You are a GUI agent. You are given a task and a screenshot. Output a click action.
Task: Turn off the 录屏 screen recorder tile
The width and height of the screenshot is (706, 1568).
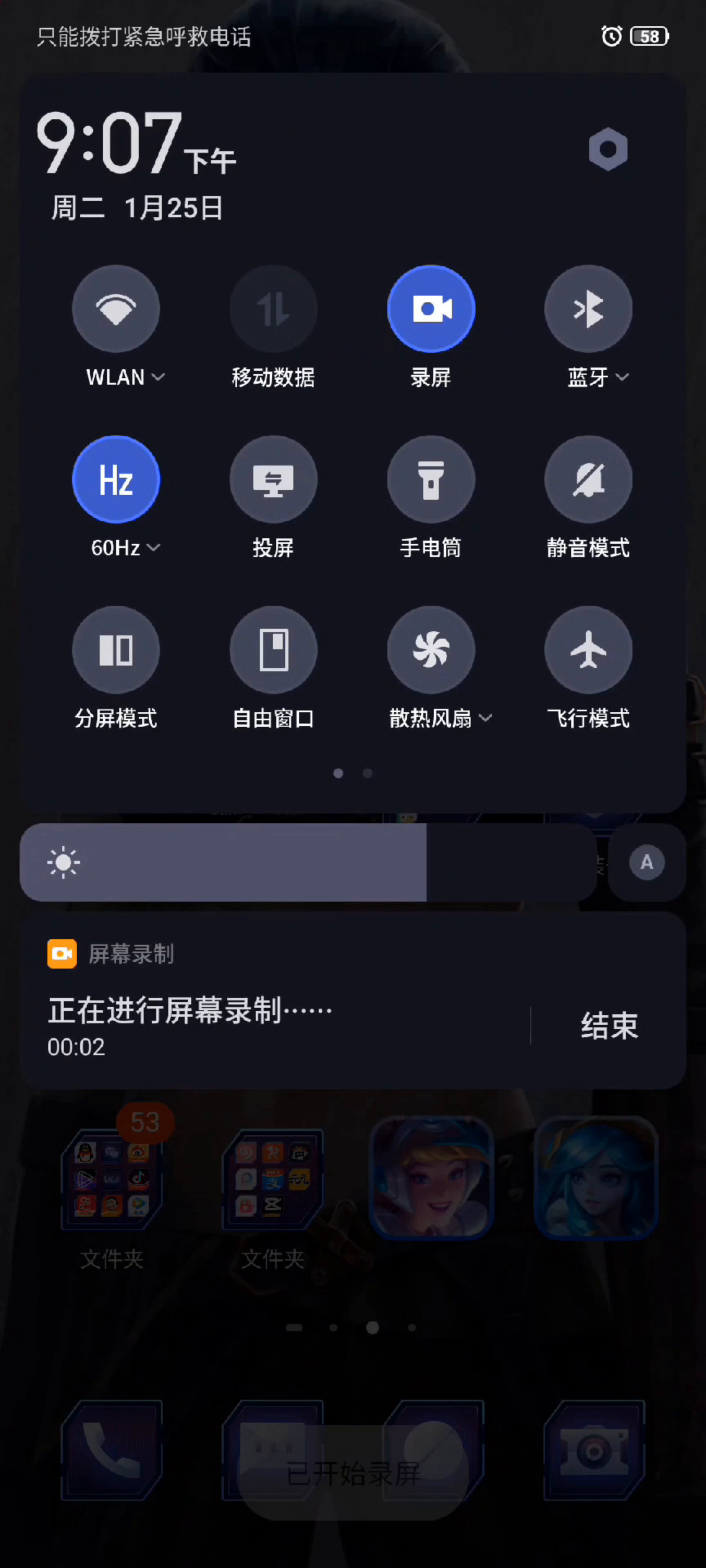pos(431,309)
